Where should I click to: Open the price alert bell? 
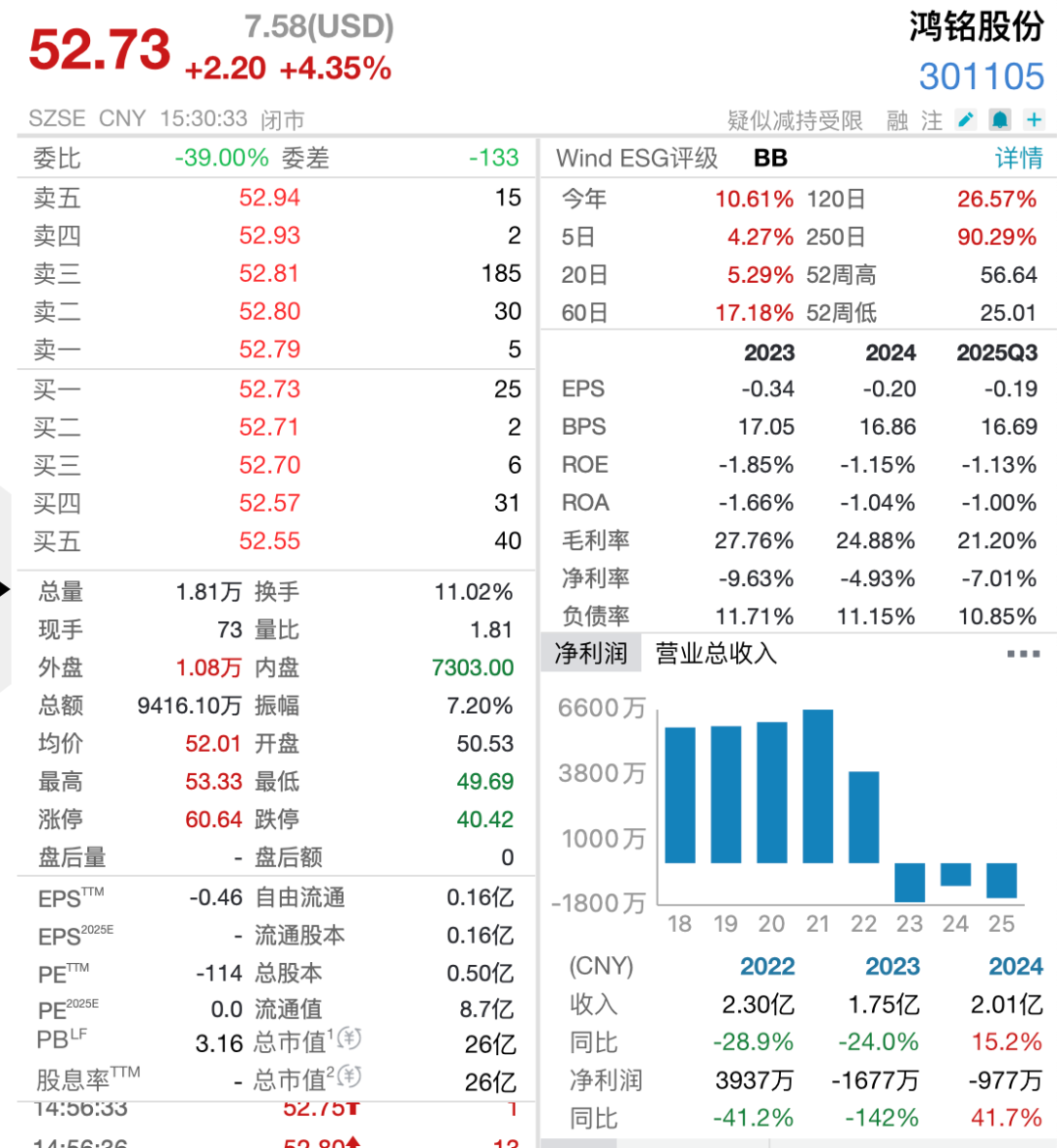[999, 120]
